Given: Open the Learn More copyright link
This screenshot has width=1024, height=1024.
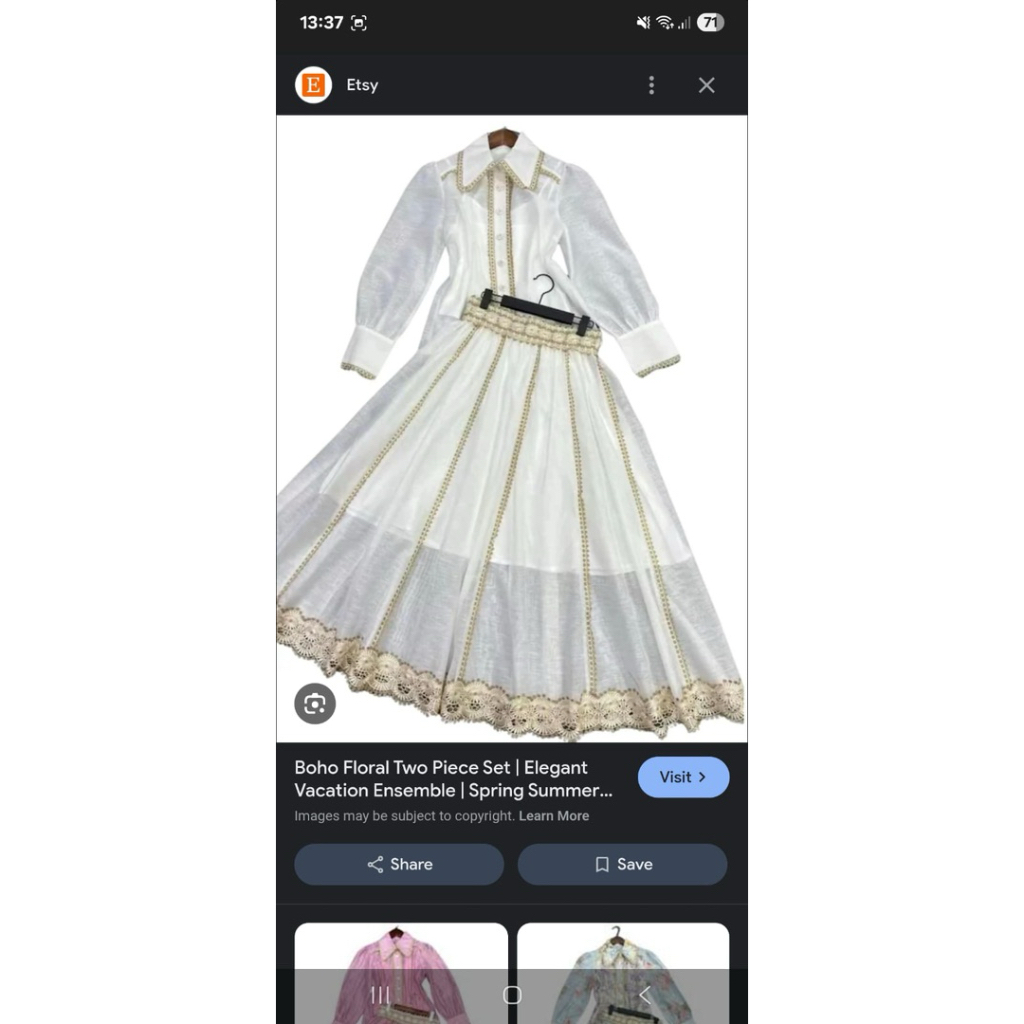Looking at the screenshot, I should point(554,816).
